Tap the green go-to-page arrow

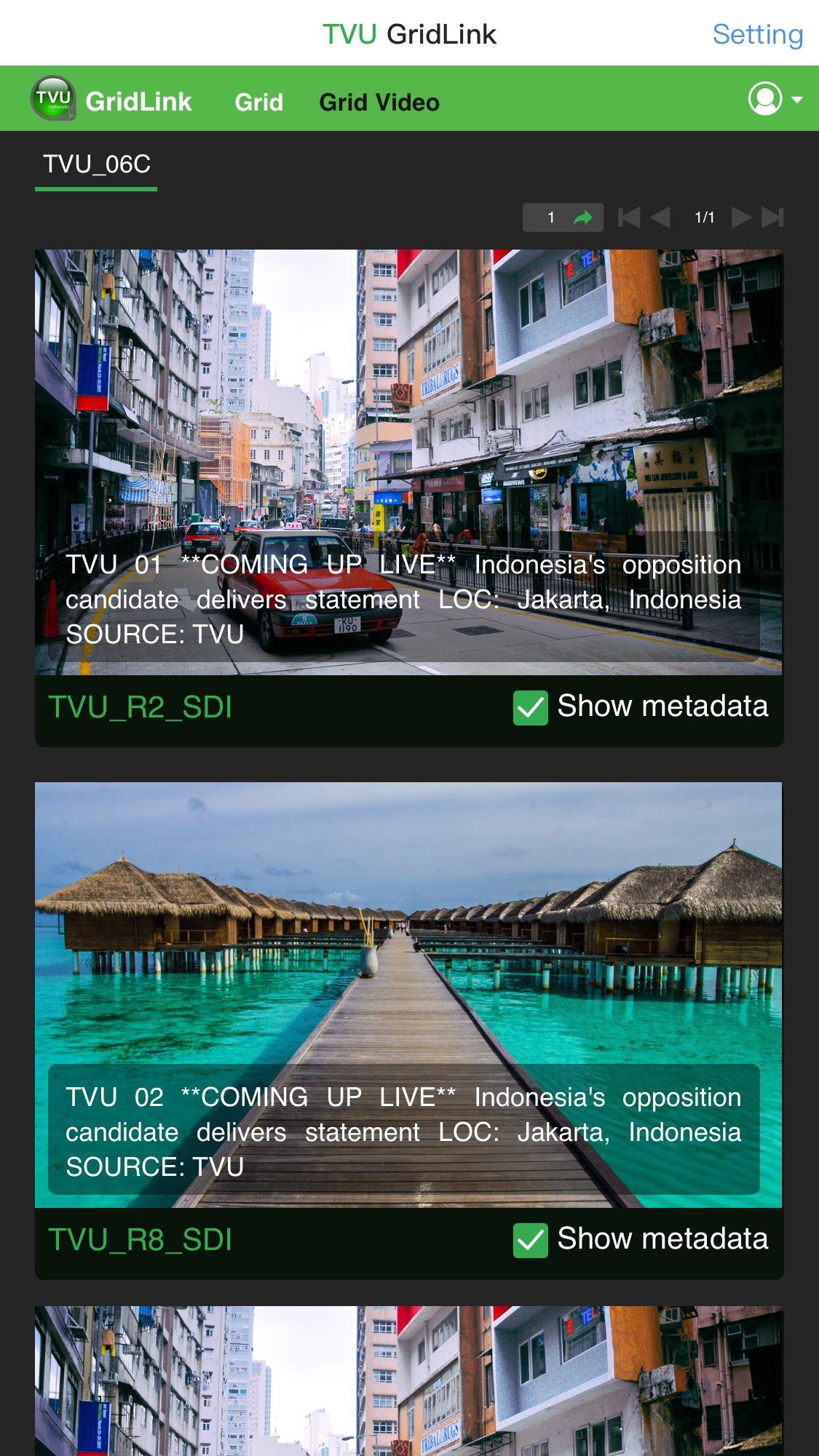(583, 218)
